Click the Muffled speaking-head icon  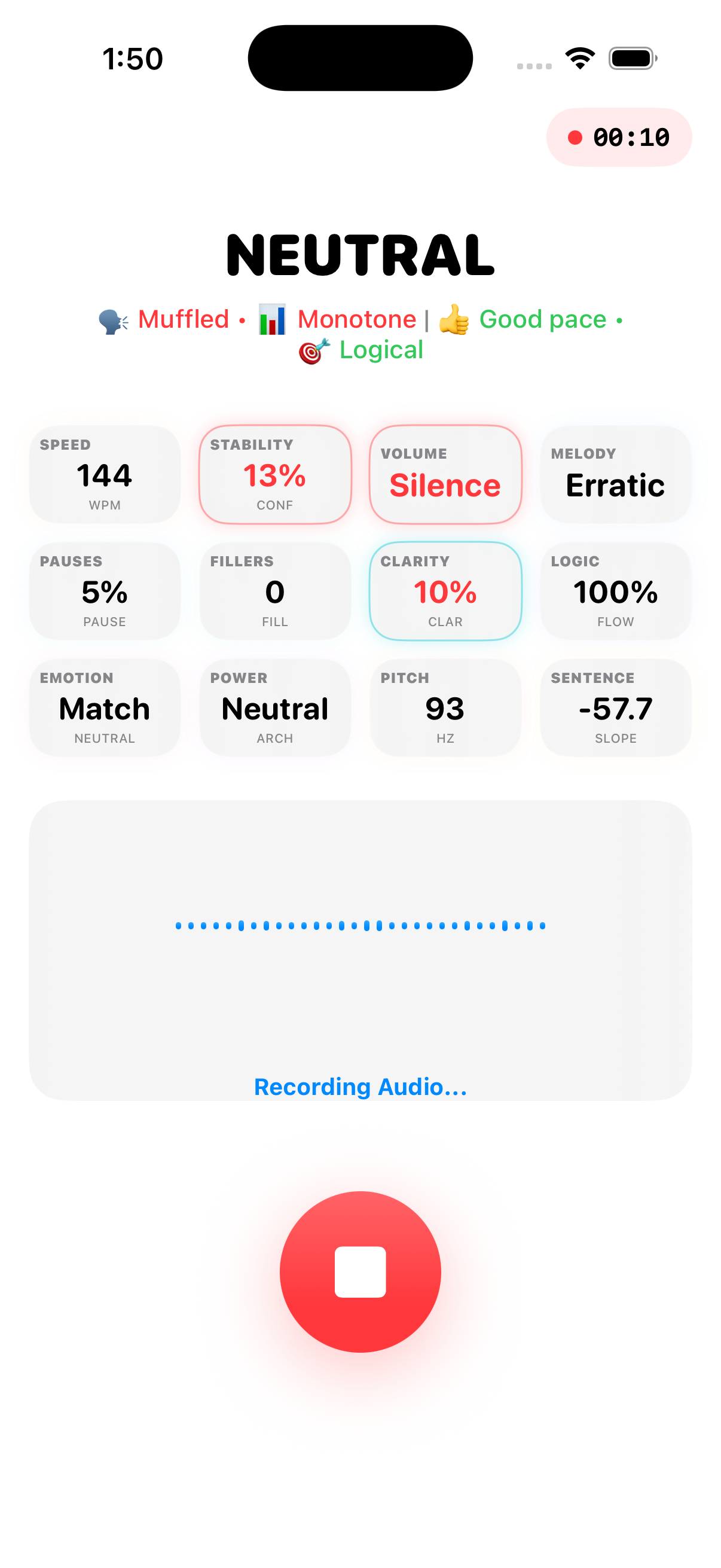[112, 319]
